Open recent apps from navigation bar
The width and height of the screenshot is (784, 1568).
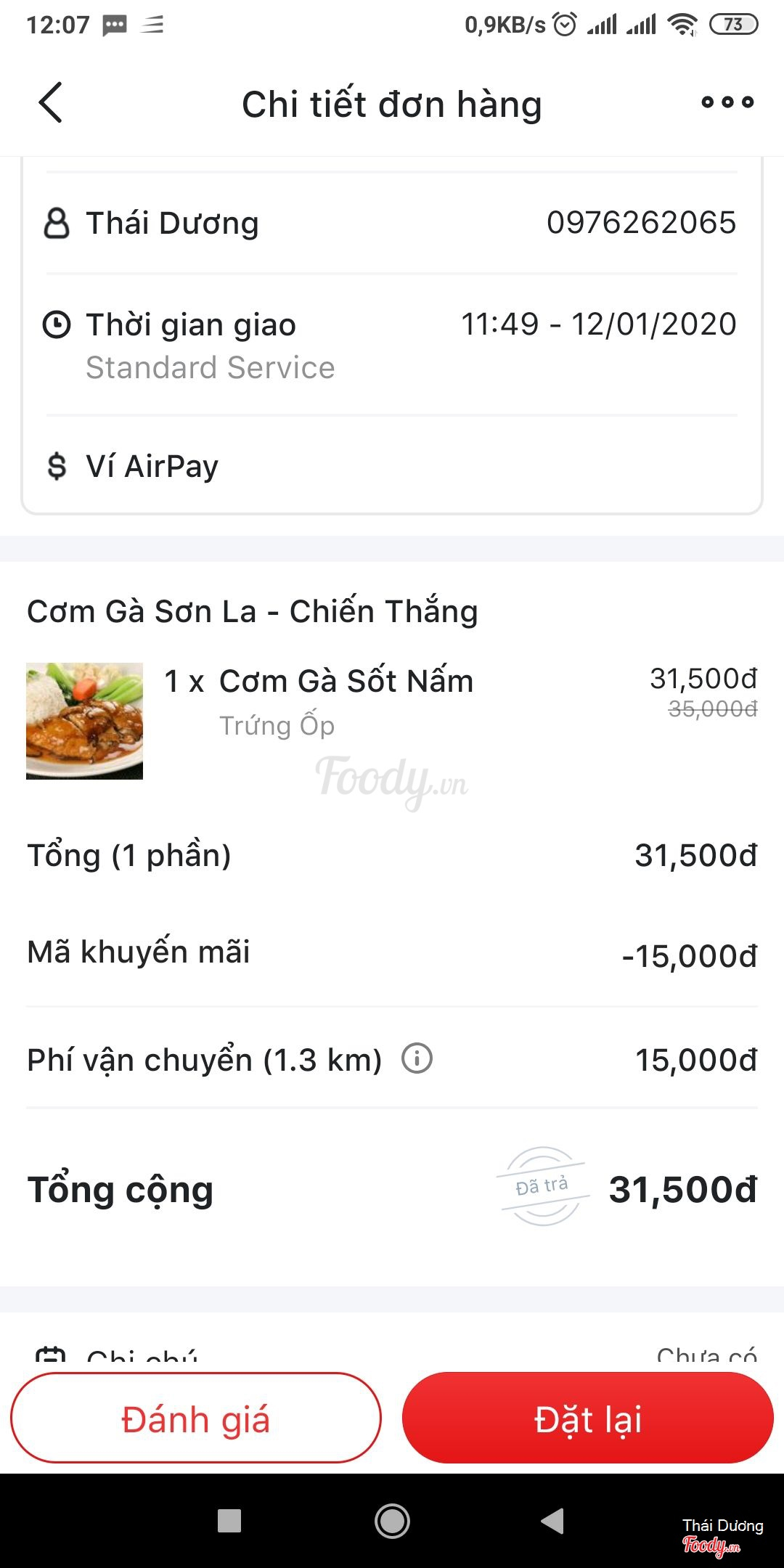pos(229,1521)
